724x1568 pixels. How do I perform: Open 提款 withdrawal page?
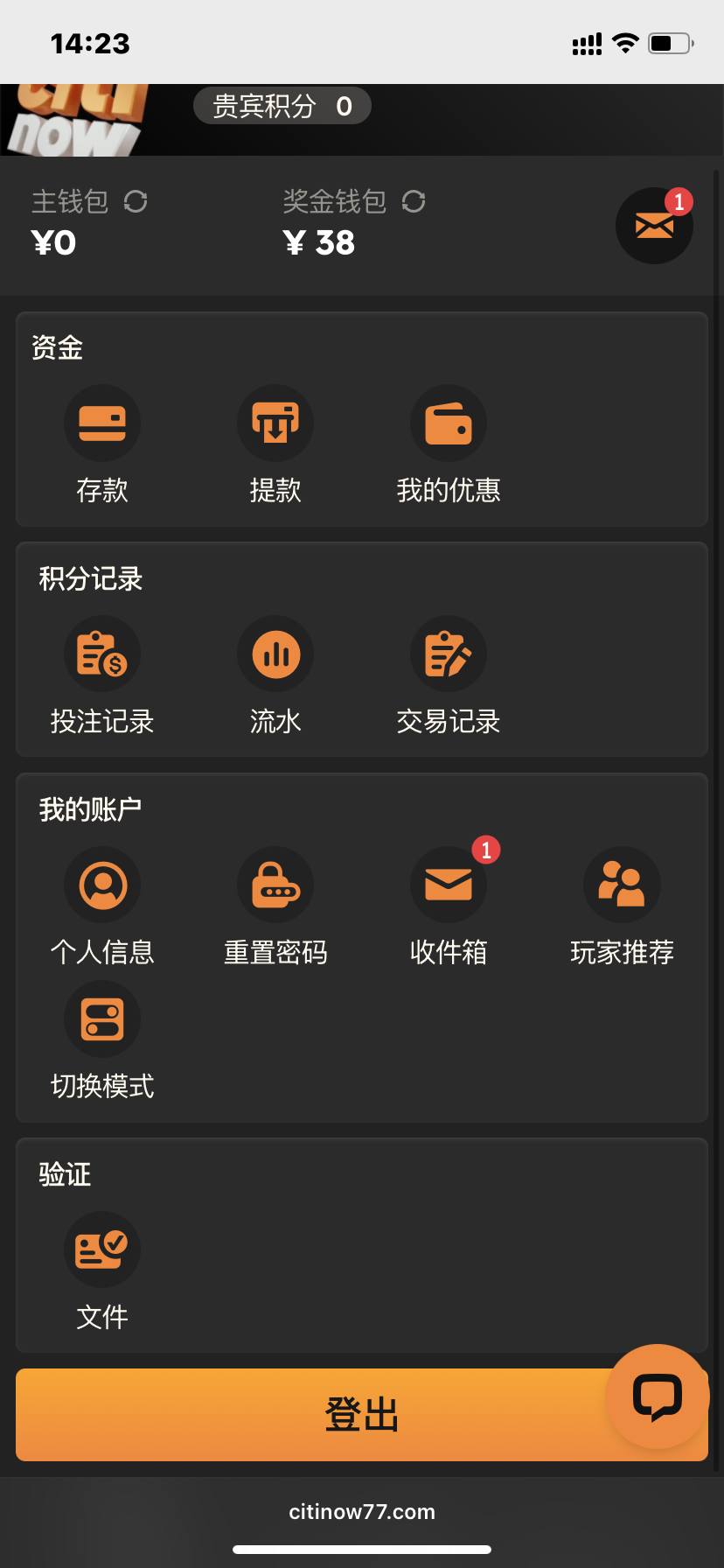[x=275, y=424]
